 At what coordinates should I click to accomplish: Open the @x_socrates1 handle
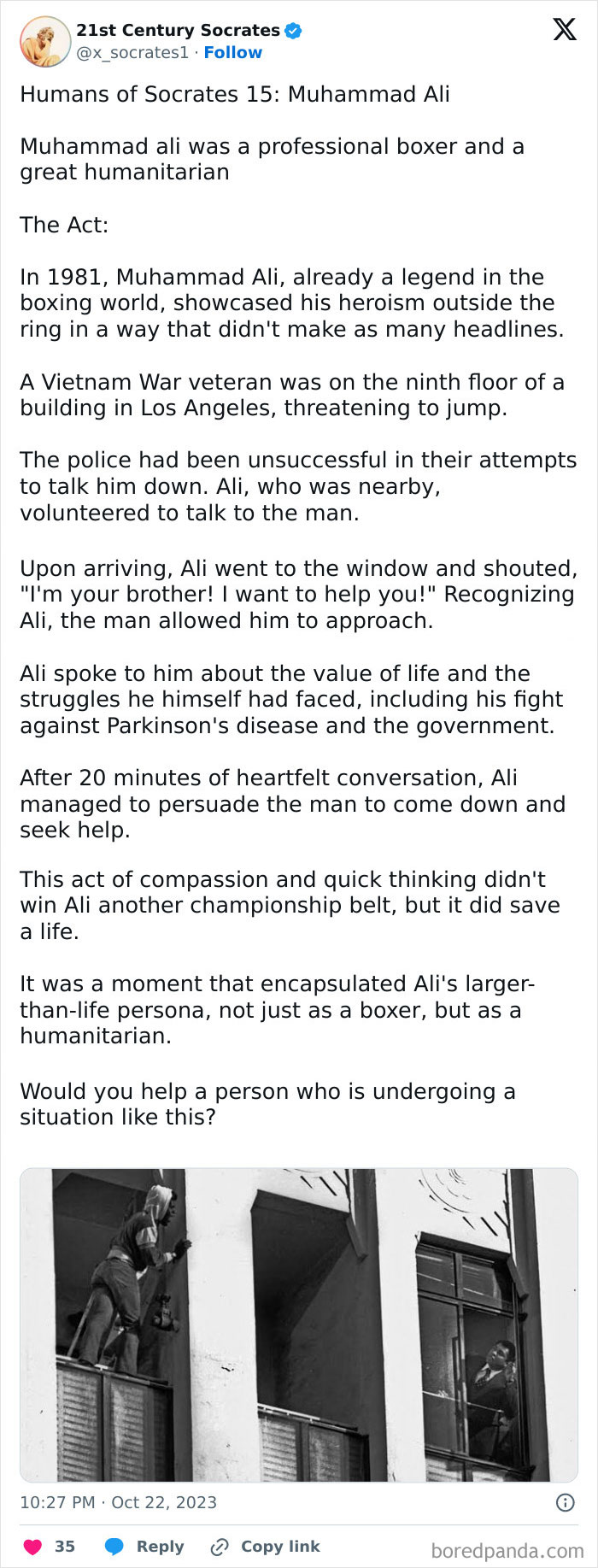pyautogui.click(x=132, y=53)
